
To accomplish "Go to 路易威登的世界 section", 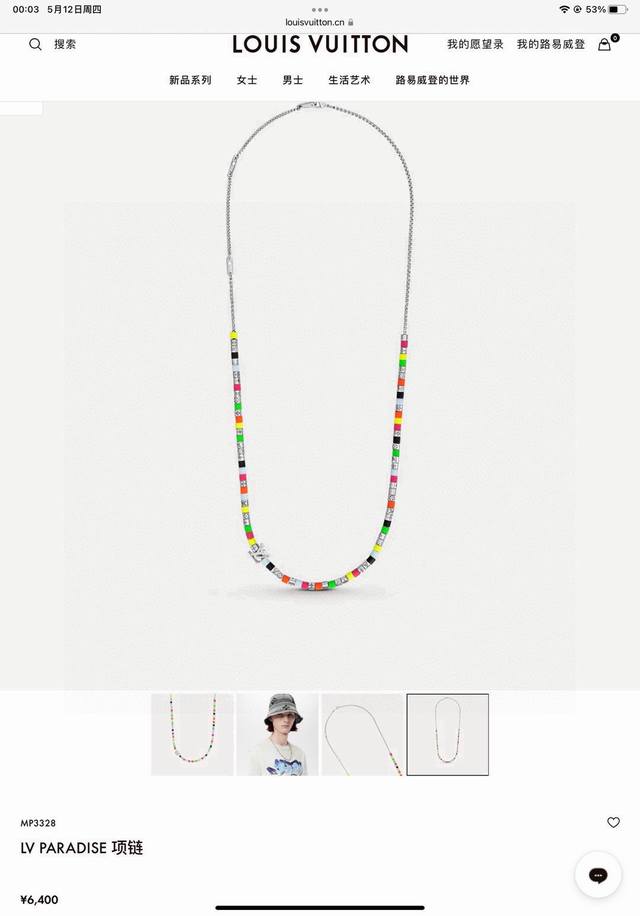I will tap(432, 80).
